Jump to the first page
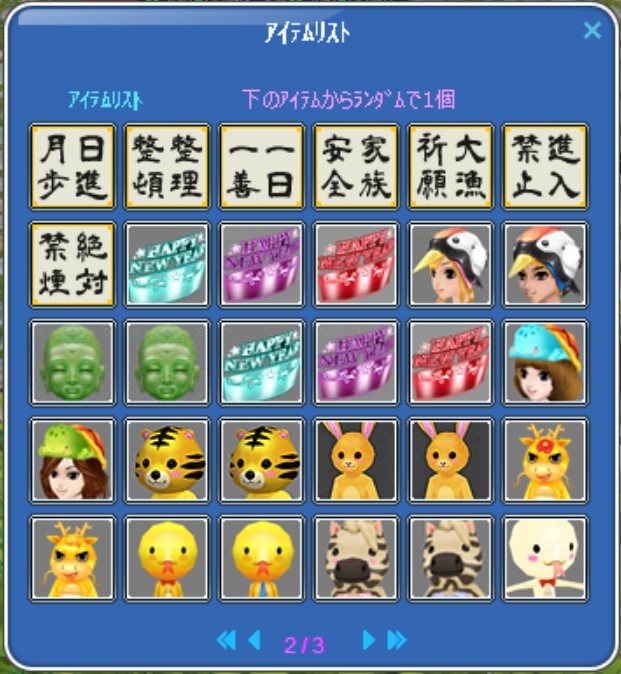621x674 pixels. (226, 641)
